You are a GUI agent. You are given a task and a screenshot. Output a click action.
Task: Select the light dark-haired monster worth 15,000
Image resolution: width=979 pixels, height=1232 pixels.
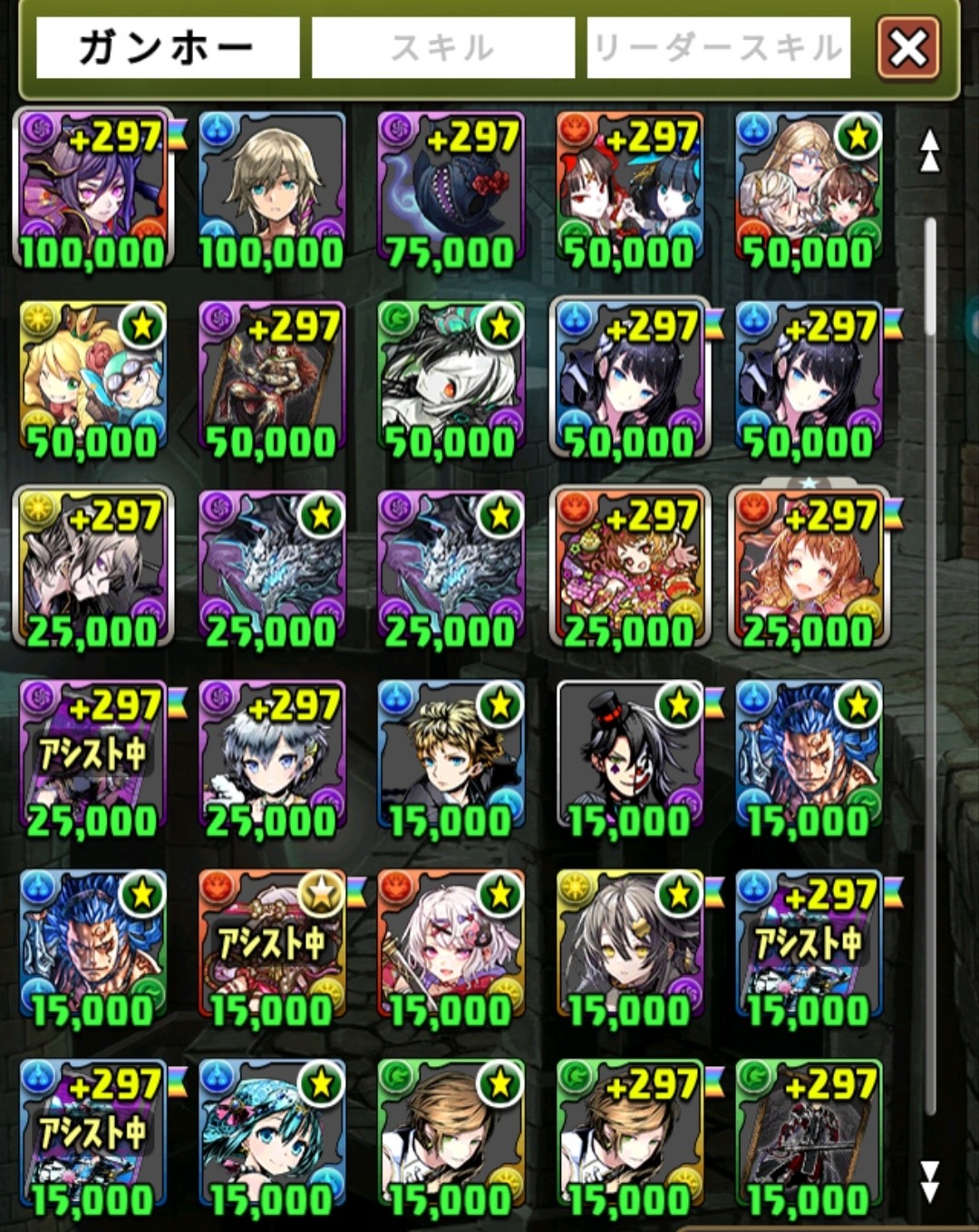[x=629, y=948]
